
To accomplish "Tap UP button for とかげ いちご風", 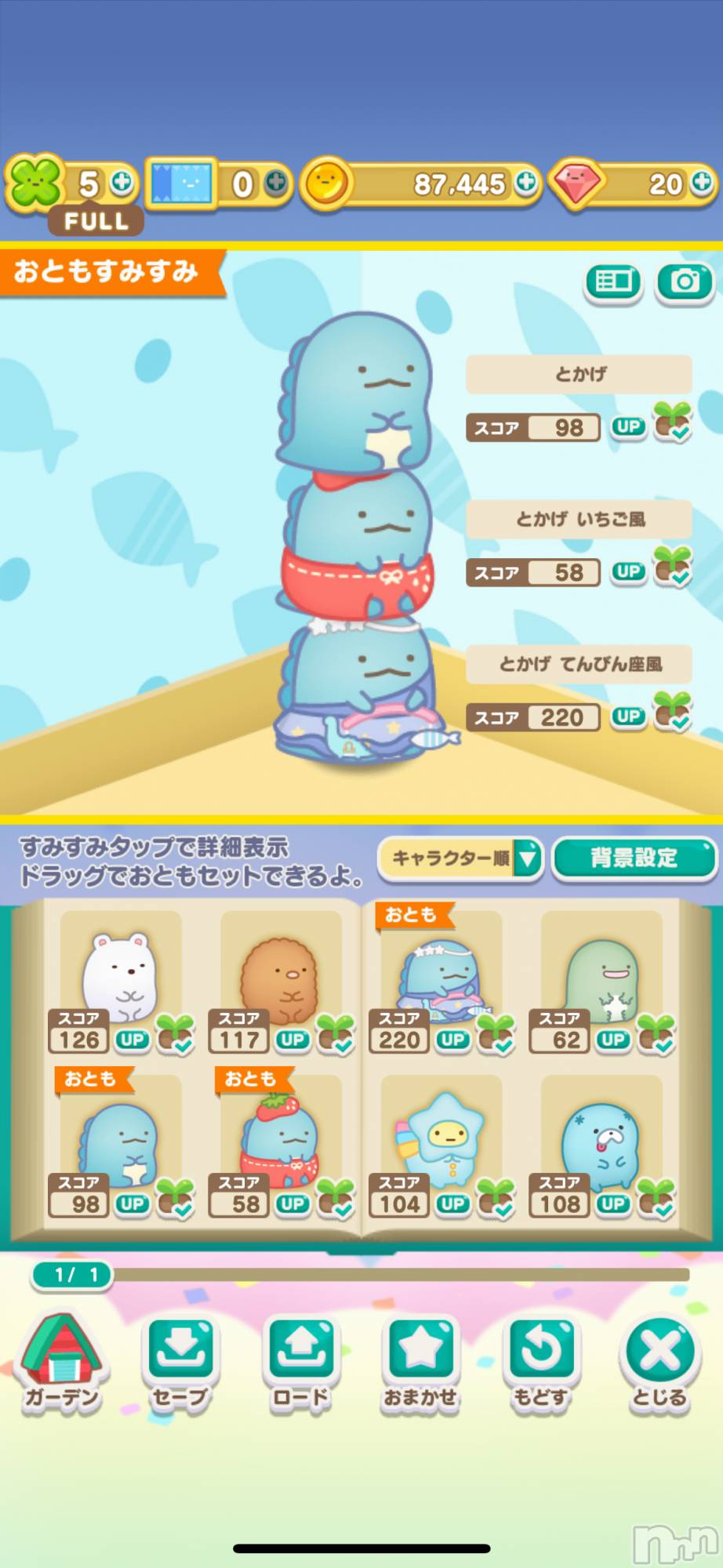I will pos(627,572).
